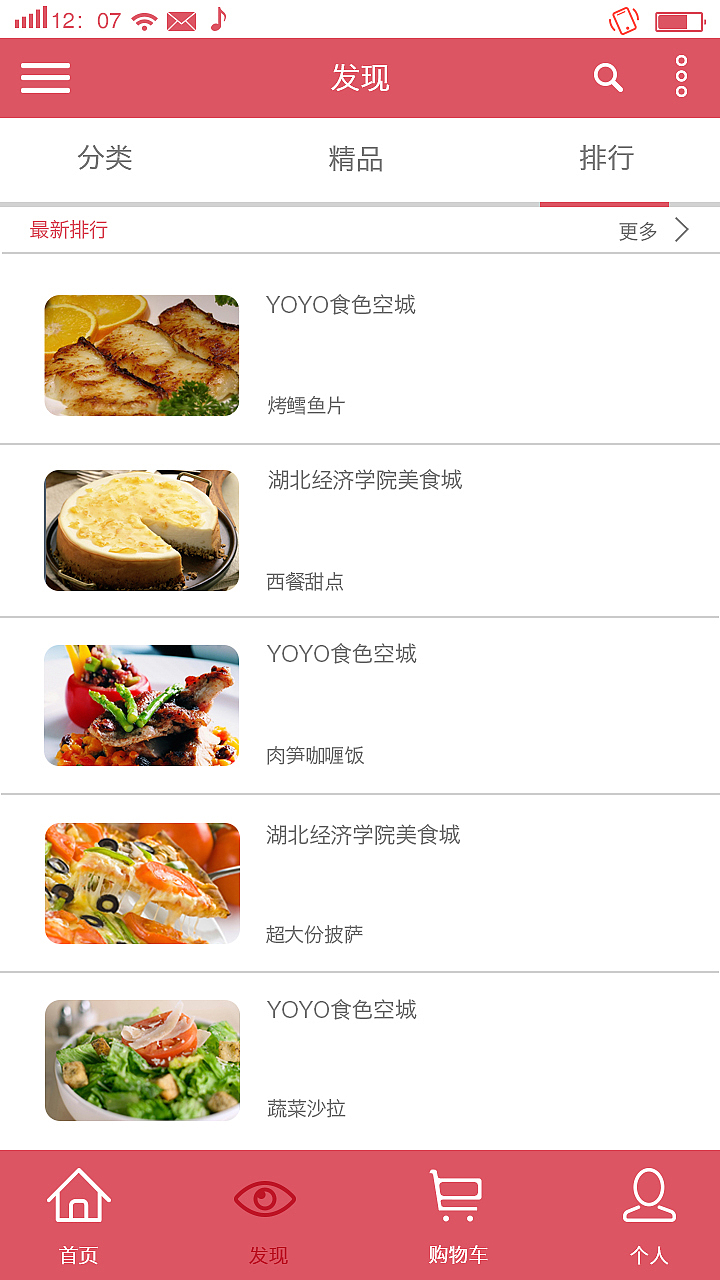Select the home icon in bottom bar
This screenshot has width=720, height=1280.
(78, 1196)
